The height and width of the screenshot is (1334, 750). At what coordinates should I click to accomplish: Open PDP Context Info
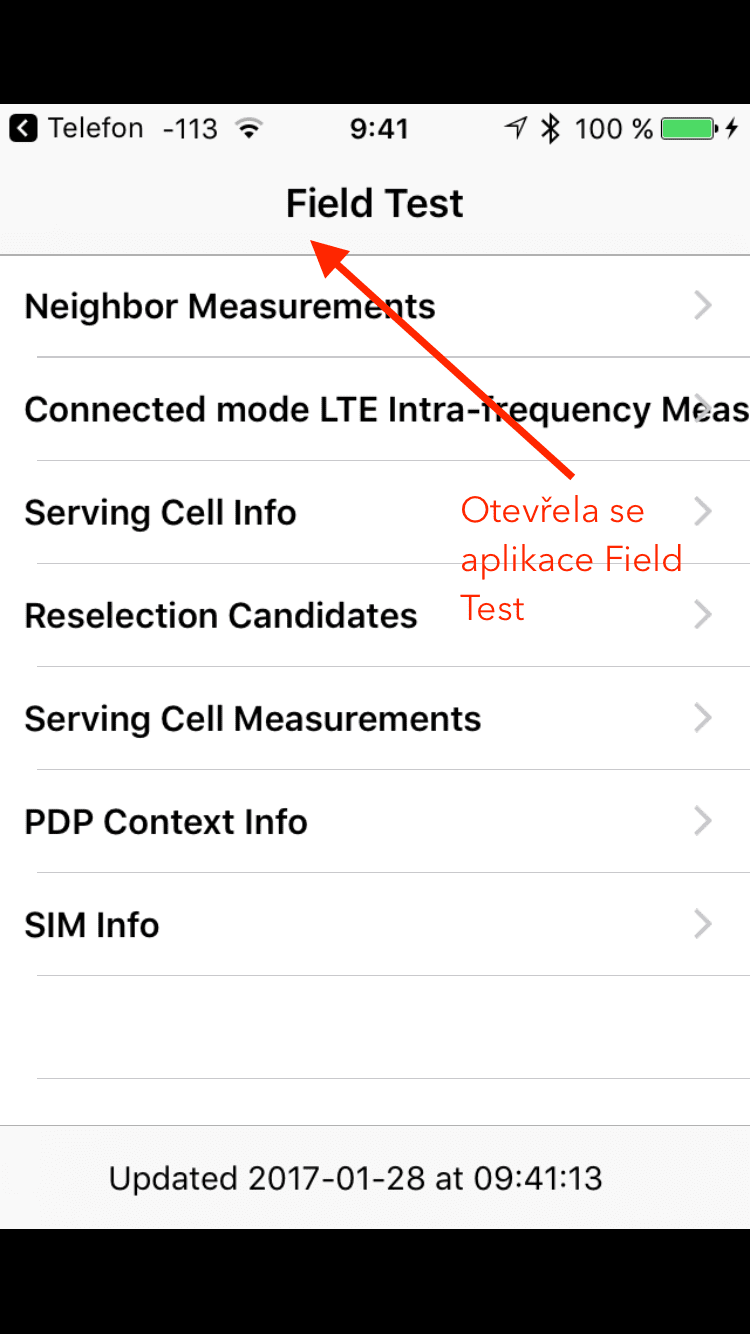pos(375,821)
